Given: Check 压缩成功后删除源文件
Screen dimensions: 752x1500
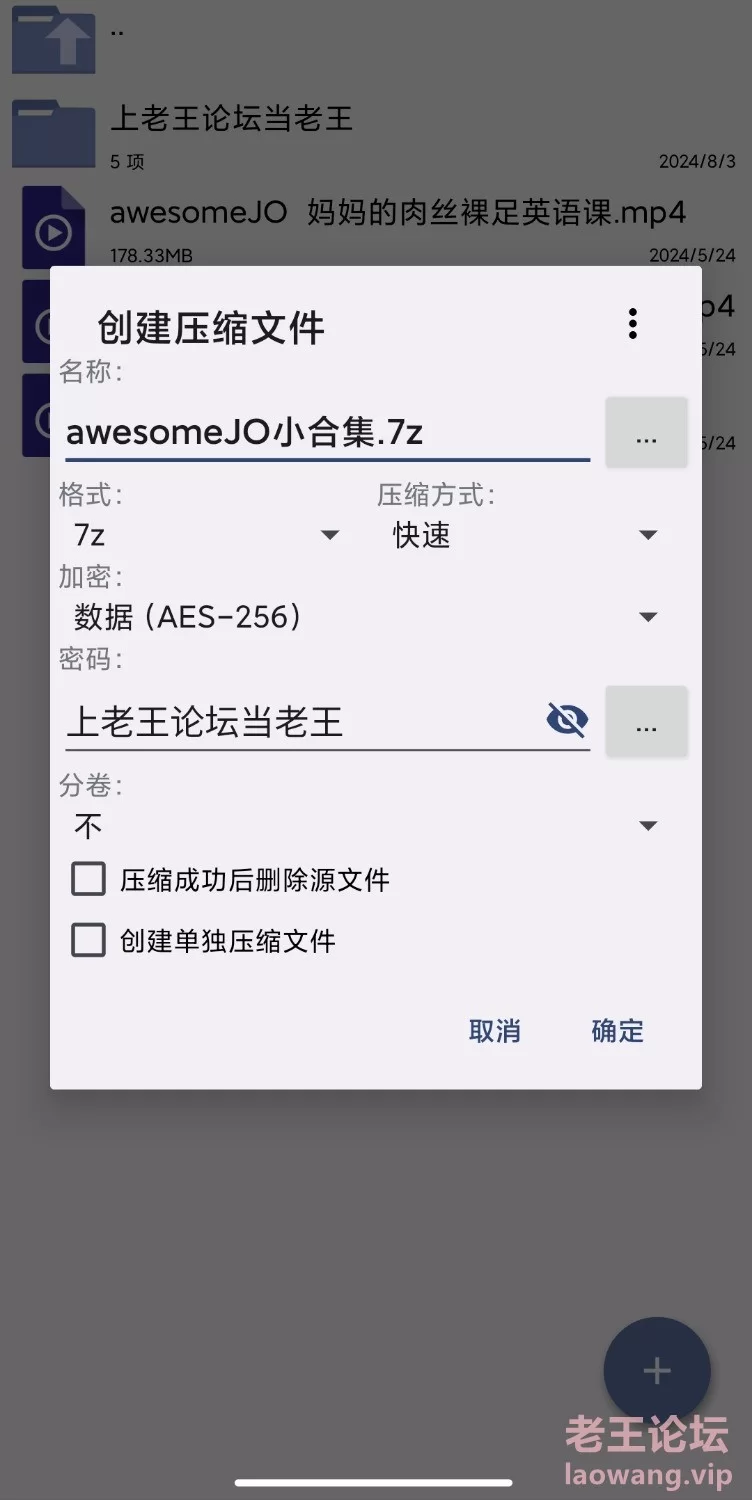Looking at the screenshot, I should pos(89,880).
